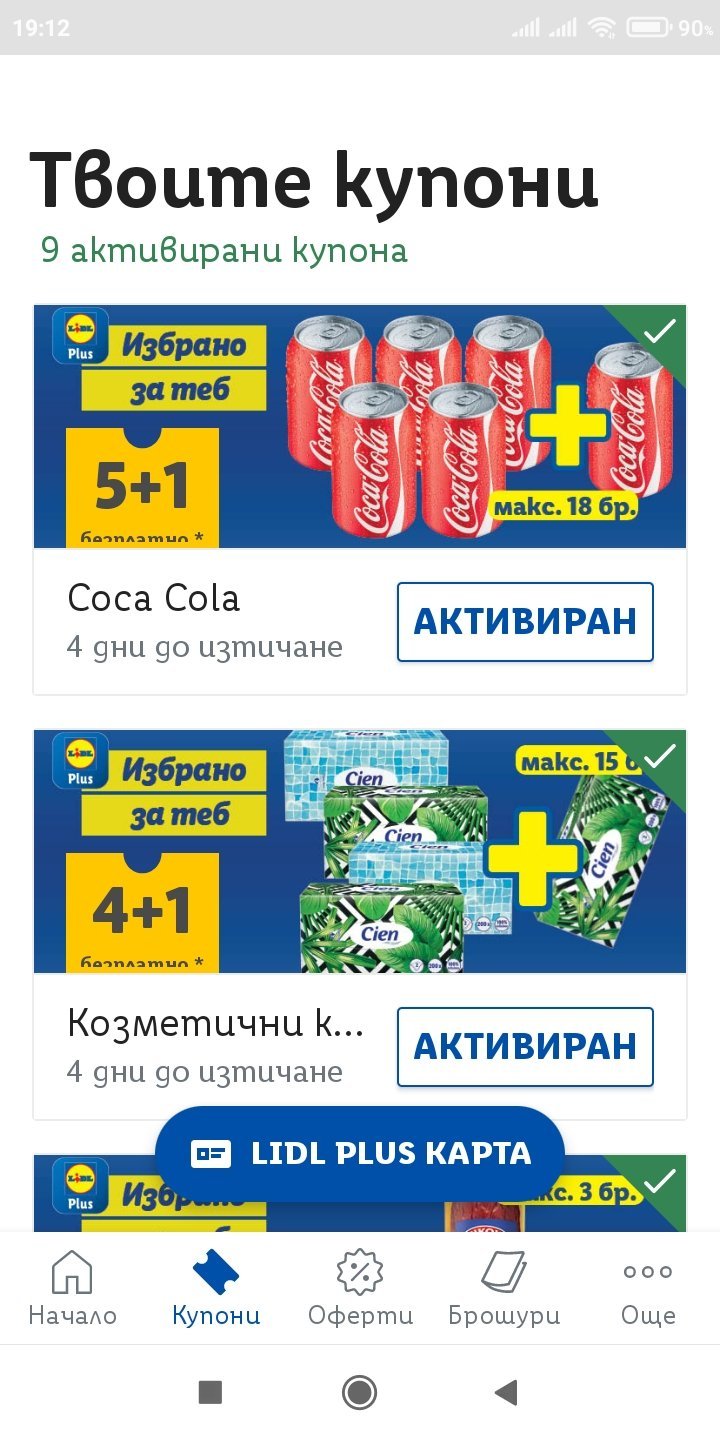The image size is (720, 1440).
Task: Show the Lidl Plus карта
Action: [360, 1154]
